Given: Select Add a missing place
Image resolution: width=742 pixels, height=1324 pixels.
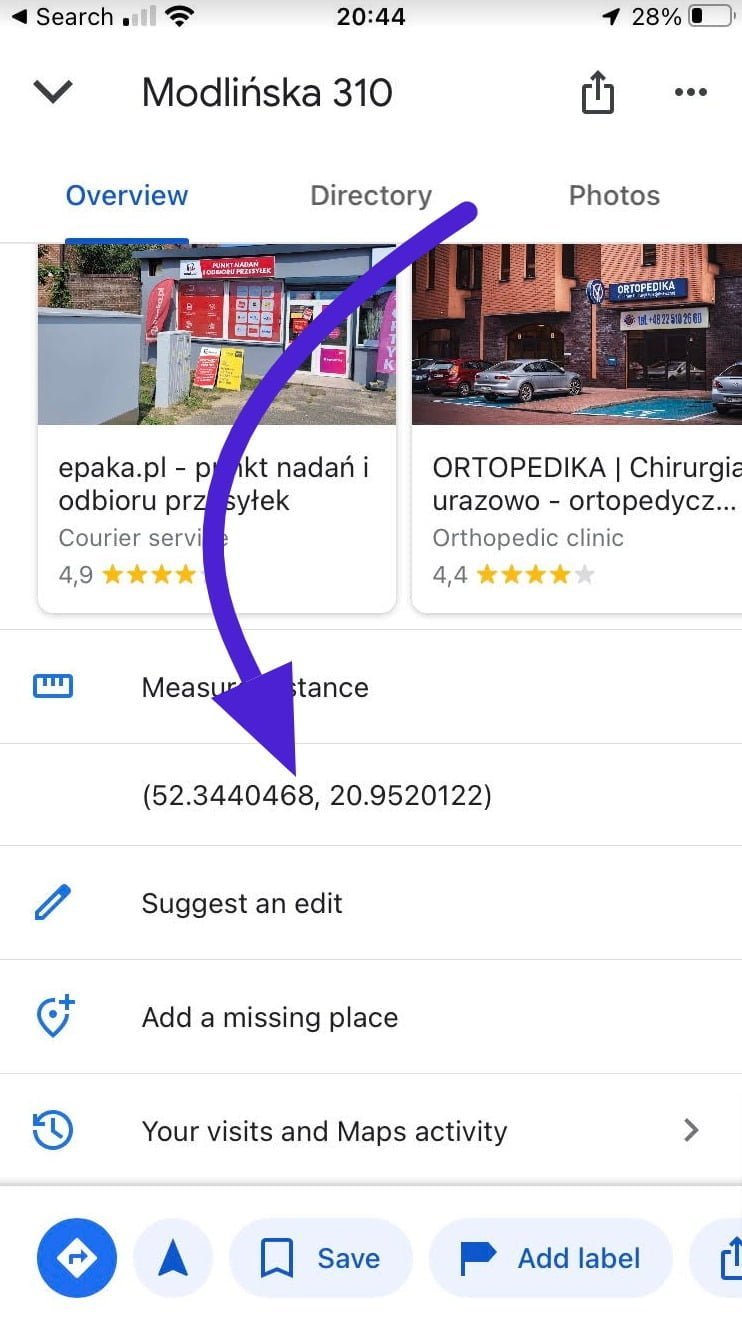Looking at the screenshot, I should pyautogui.click(x=270, y=1017).
